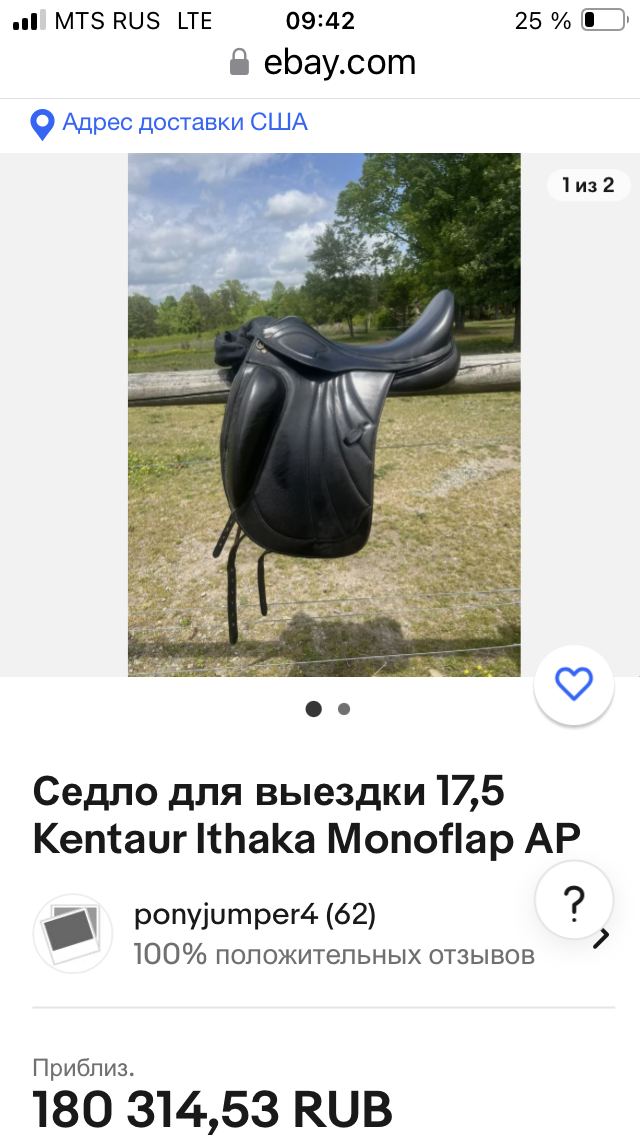This screenshot has height=1136, width=640.
Task: Tap the ebay.com address bar
Action: click(x=323, y=62)
